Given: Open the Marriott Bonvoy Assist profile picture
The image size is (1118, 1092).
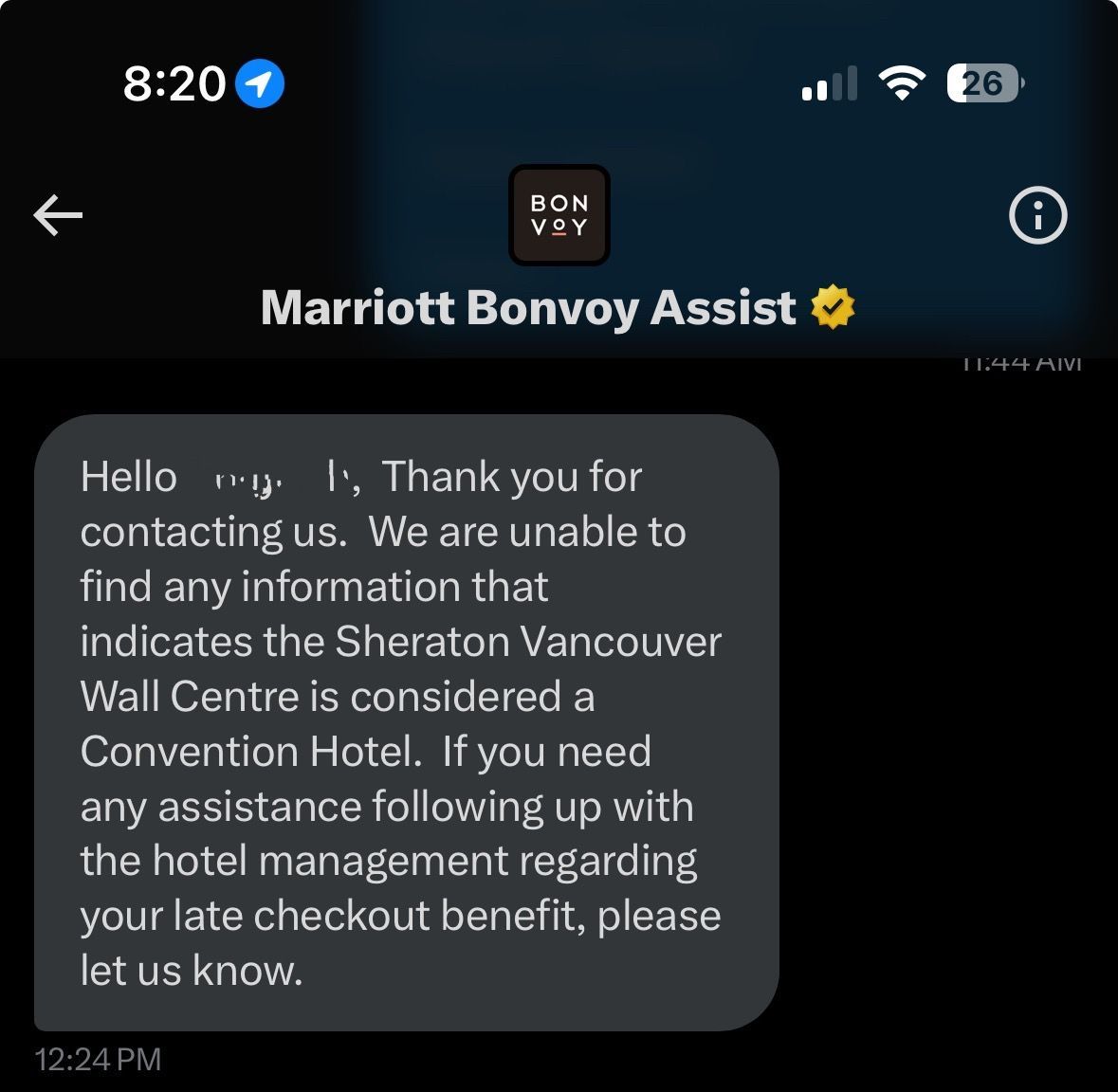Looking at the screenshot, I should coord(559,215).
